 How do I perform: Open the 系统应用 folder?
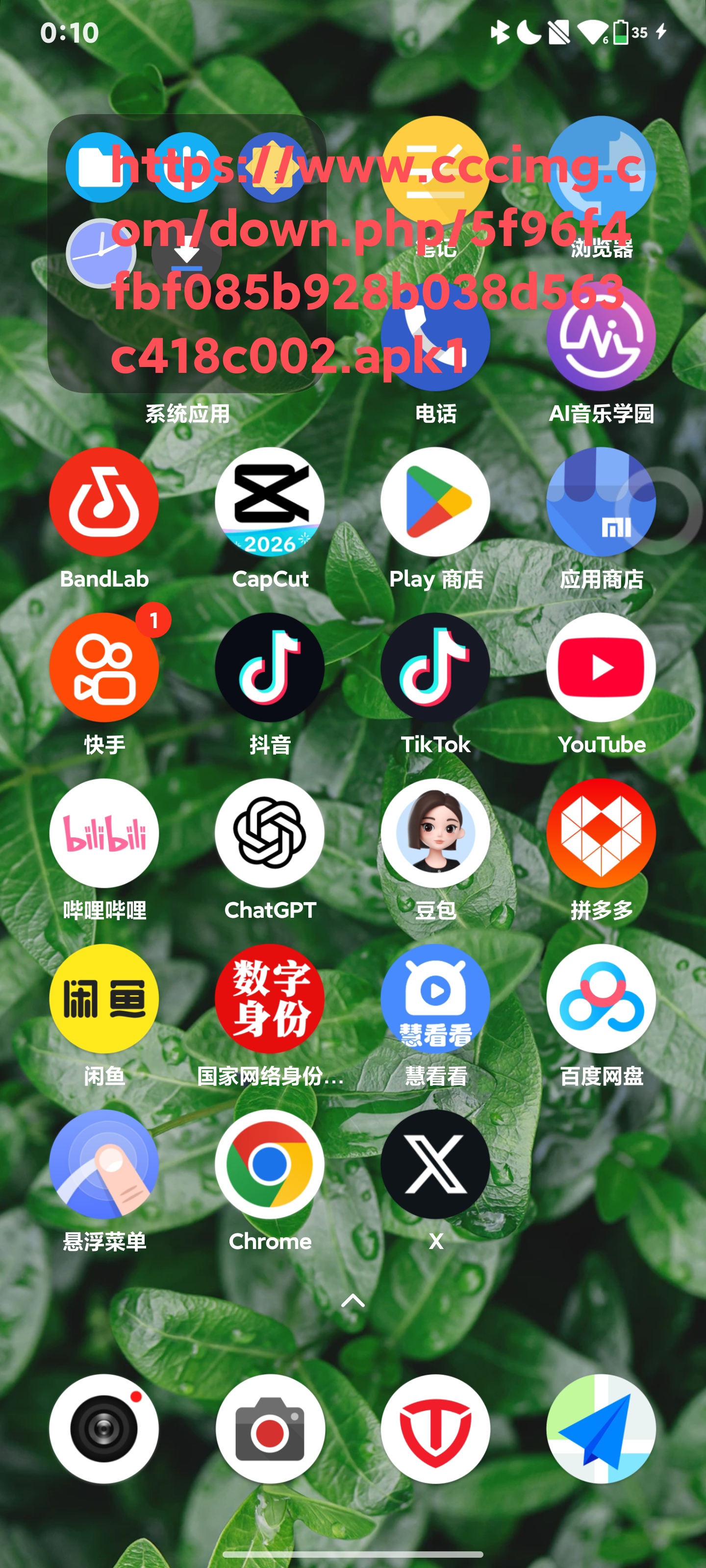point(186,254)
